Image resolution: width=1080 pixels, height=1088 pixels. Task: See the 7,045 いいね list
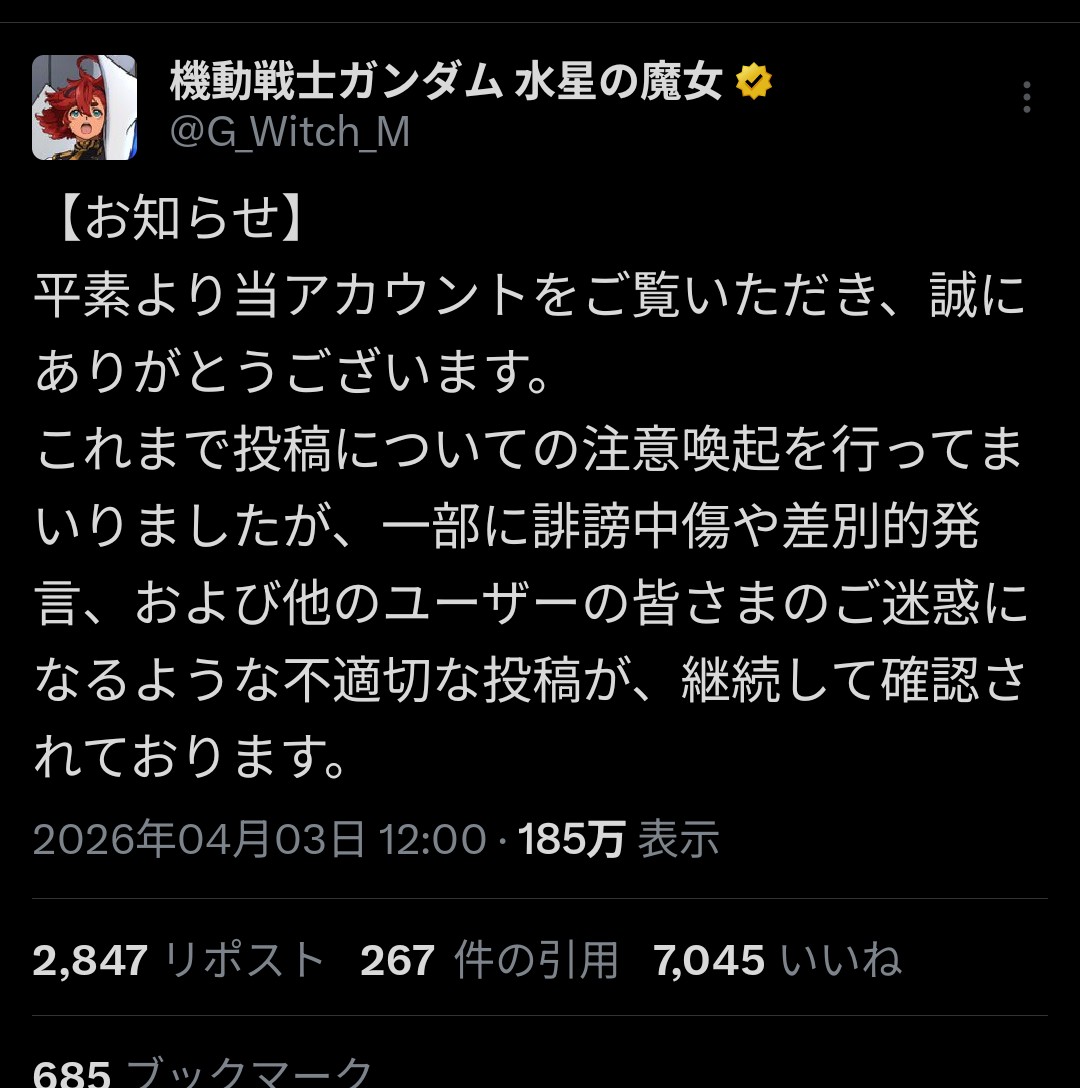[777, 961]
